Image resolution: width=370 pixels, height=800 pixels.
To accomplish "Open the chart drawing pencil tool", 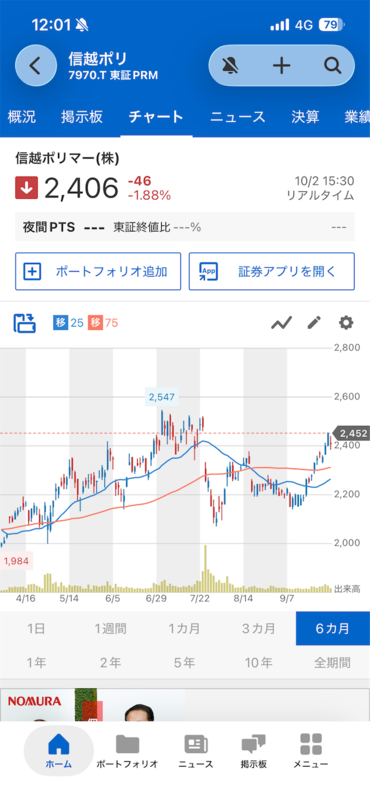I will pyautogui.click(x=314, y=323).
